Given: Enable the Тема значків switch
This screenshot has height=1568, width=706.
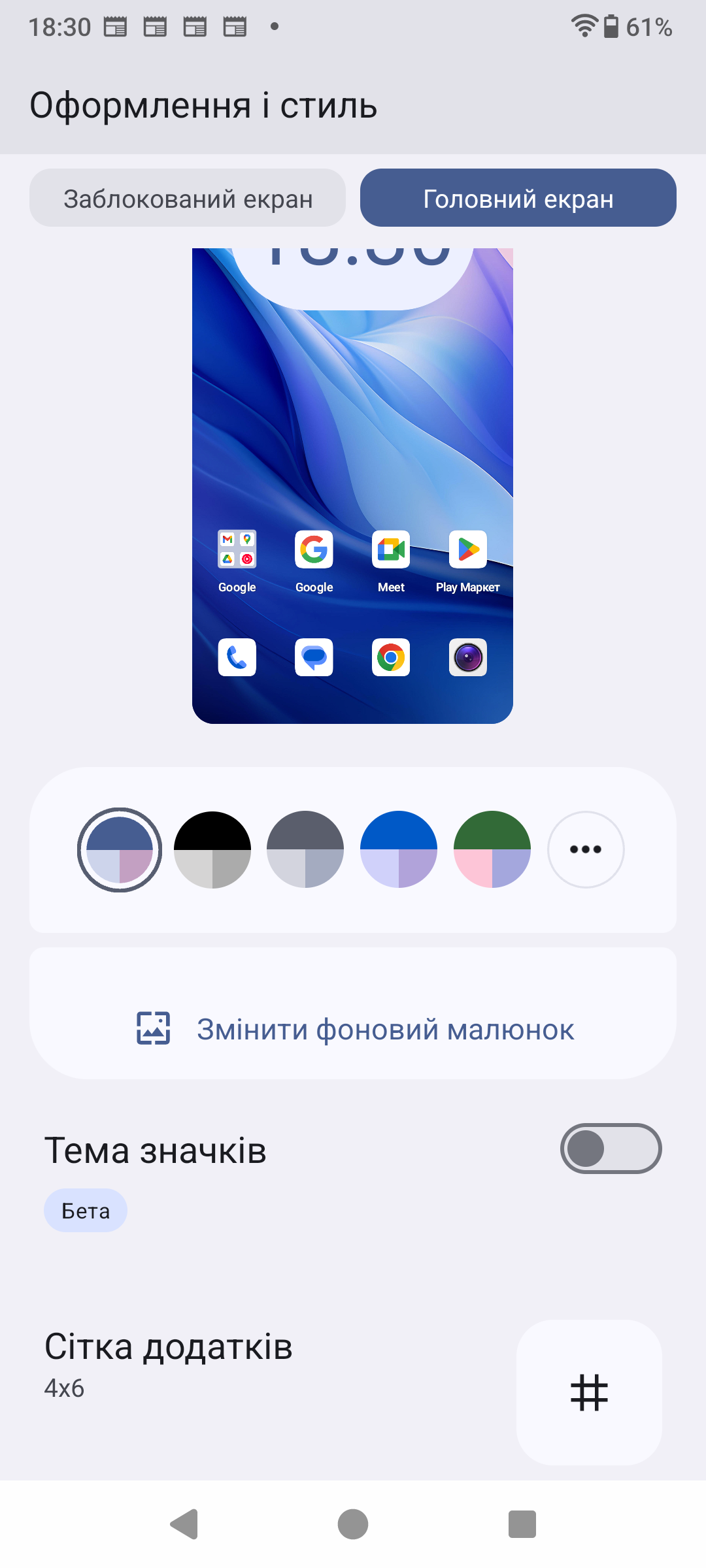Looking at the screenshot, I should (x=611, y=1149).
